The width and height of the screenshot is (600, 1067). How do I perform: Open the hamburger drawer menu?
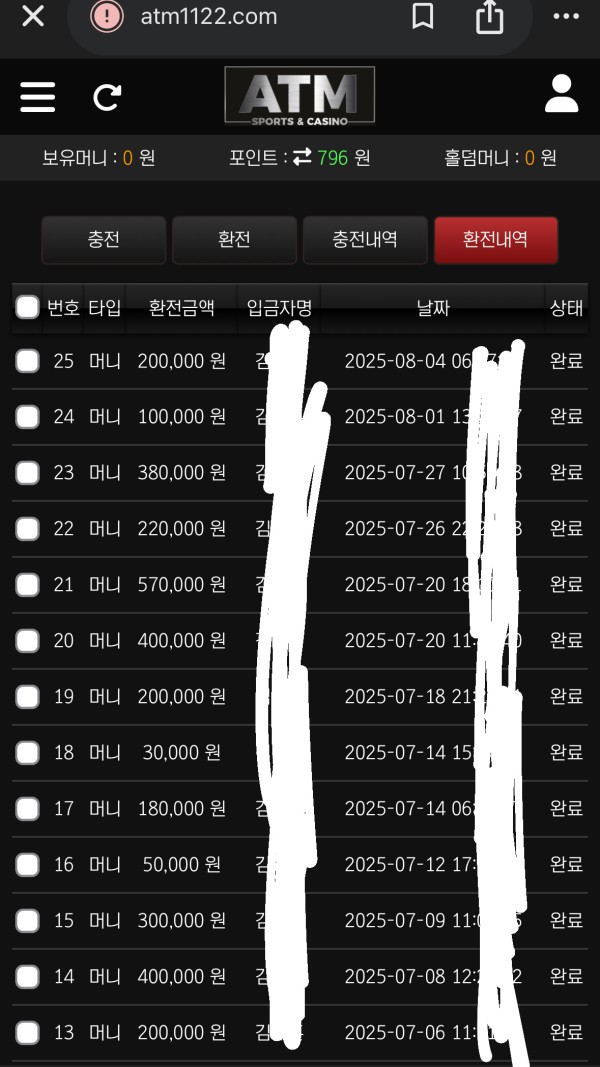tap(37, 97)
